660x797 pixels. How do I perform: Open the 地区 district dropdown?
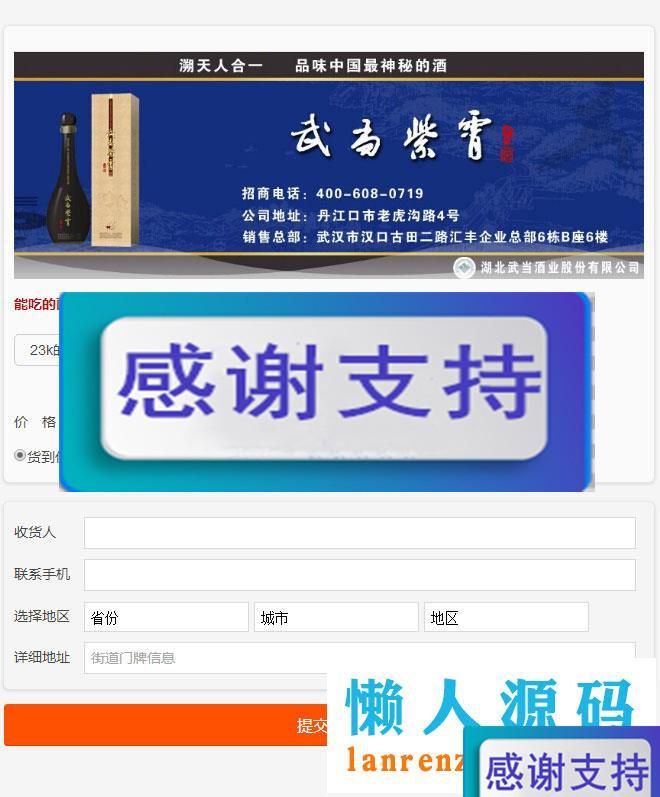click(506, 617)
